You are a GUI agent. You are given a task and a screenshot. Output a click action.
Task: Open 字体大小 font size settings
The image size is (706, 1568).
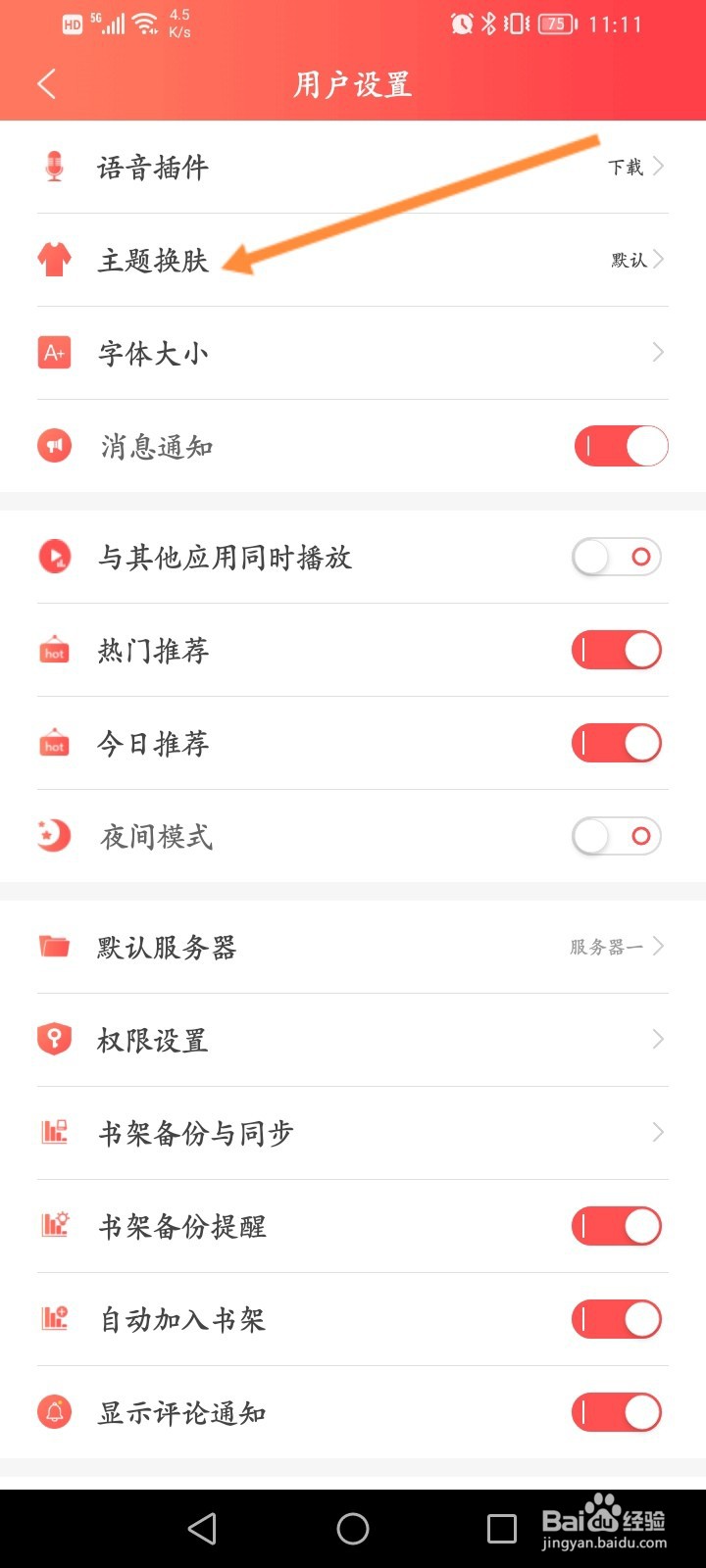(353, 353)
